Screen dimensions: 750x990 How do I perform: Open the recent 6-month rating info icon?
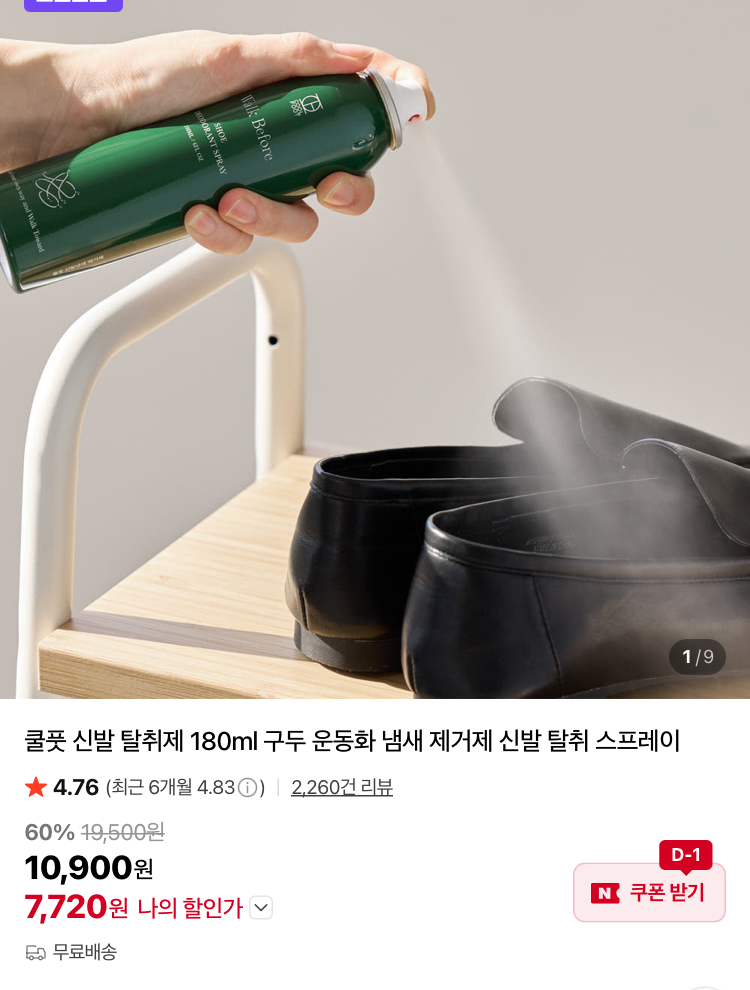click(x=247, y=788)
